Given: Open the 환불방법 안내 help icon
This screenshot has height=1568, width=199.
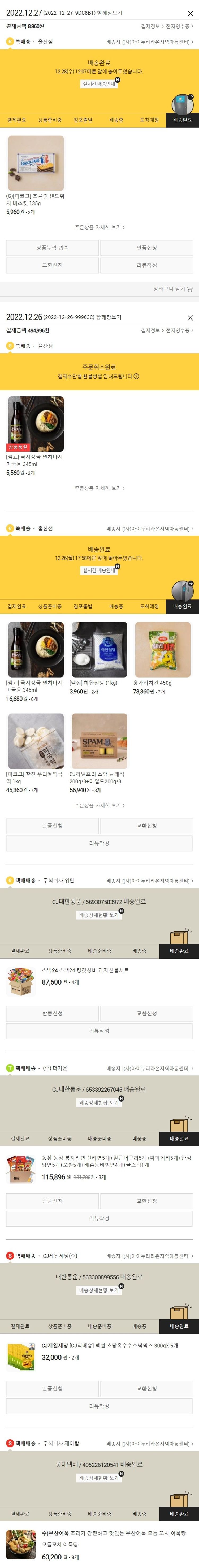Looking at the screenshot, I should [x=136, y=376].
